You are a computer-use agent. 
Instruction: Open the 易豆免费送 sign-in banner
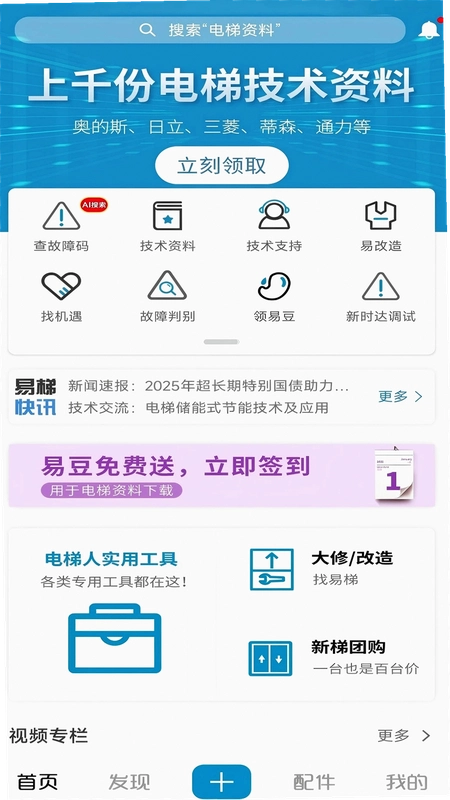tap(221, 475)
